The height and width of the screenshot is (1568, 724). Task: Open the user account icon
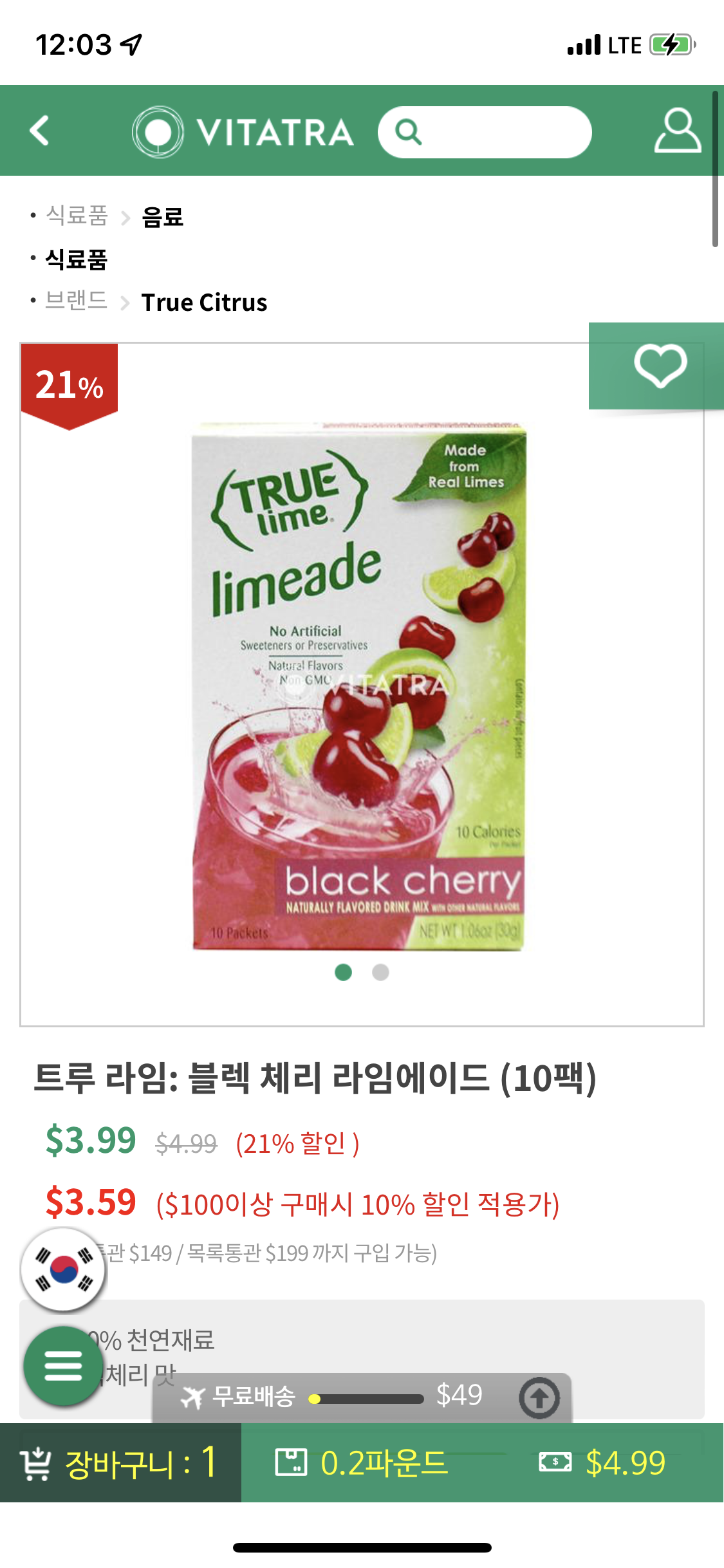click(x=677, y=131)
